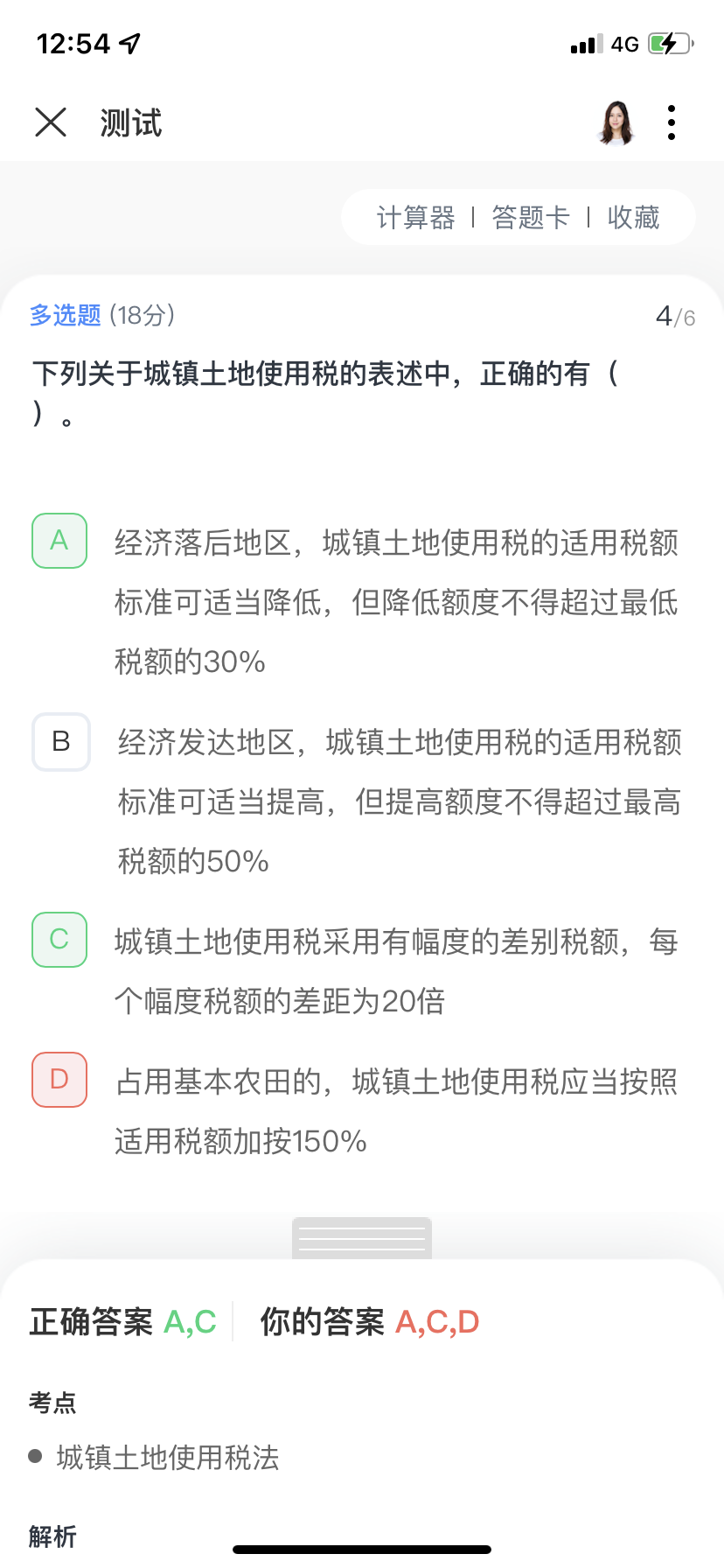Select option A about 经济落后地区
This screenshot has height=1568, width=724.
coord(59,541)
